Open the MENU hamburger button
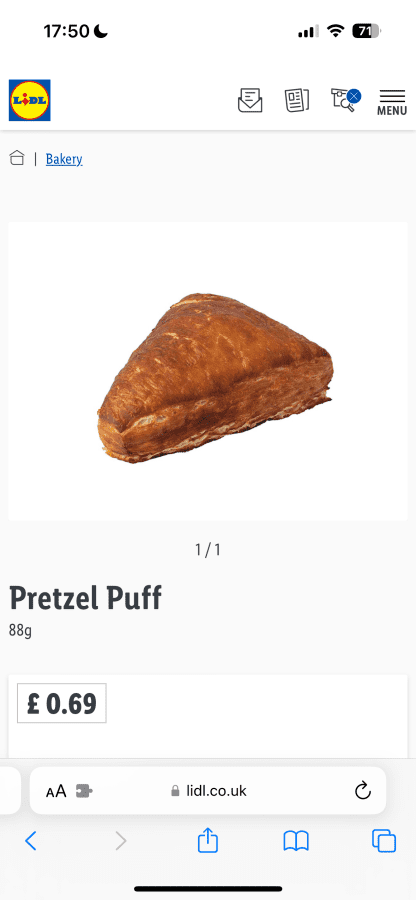Image resolution: width=416 pixels, height=900 pixels. pyautogui.click(x=392, y=103)
